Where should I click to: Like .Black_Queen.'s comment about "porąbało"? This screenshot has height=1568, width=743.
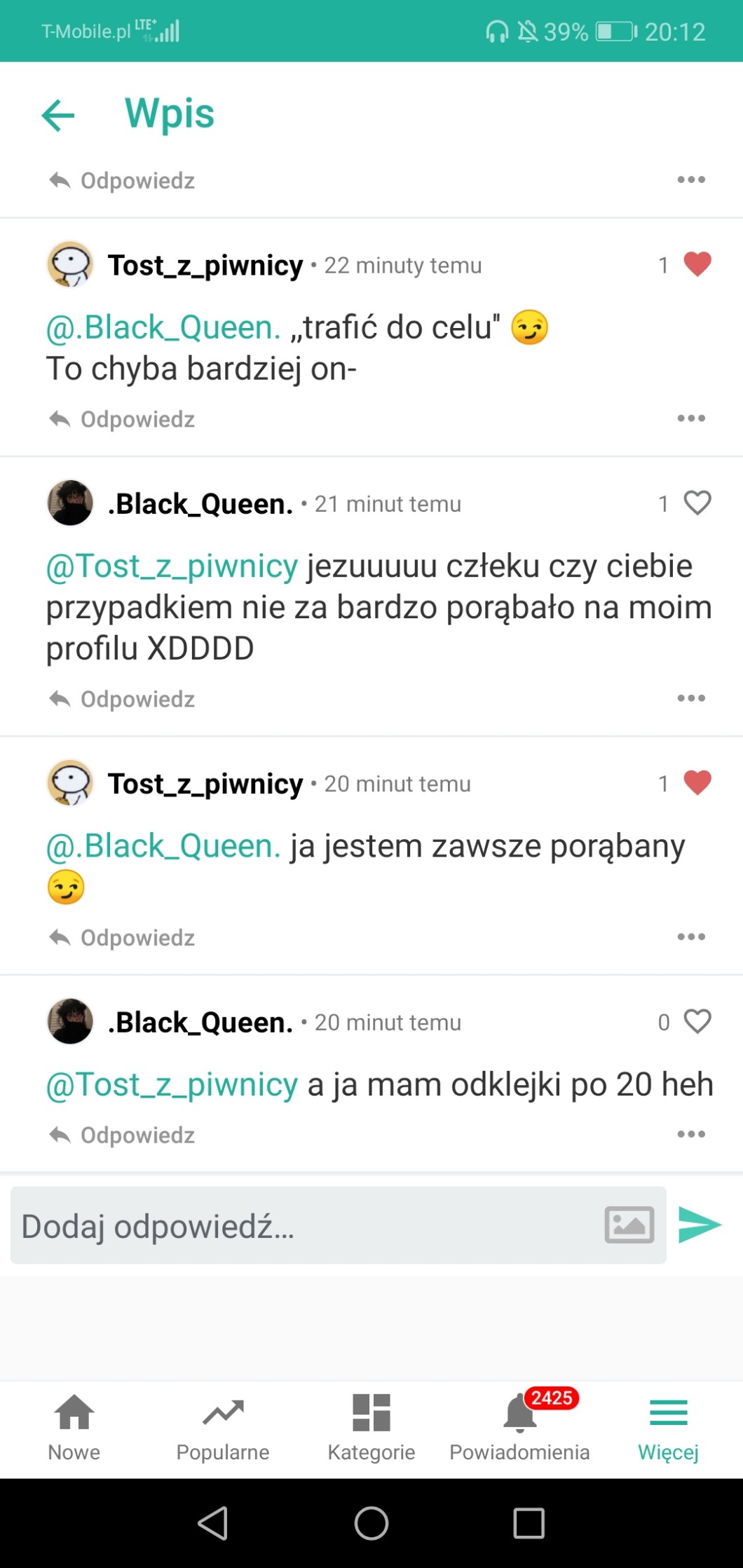(x=697, y=503)
